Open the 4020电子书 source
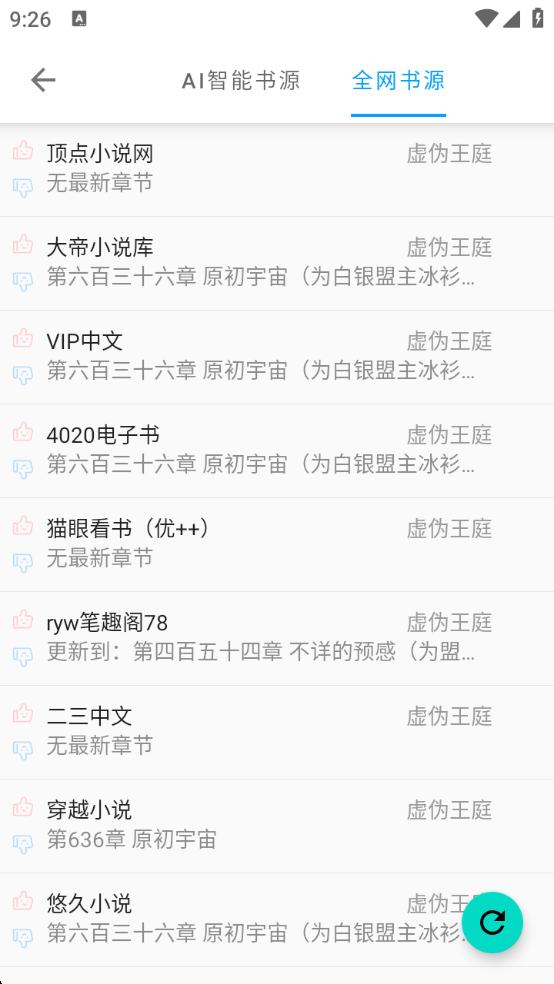 pos(277,451)
